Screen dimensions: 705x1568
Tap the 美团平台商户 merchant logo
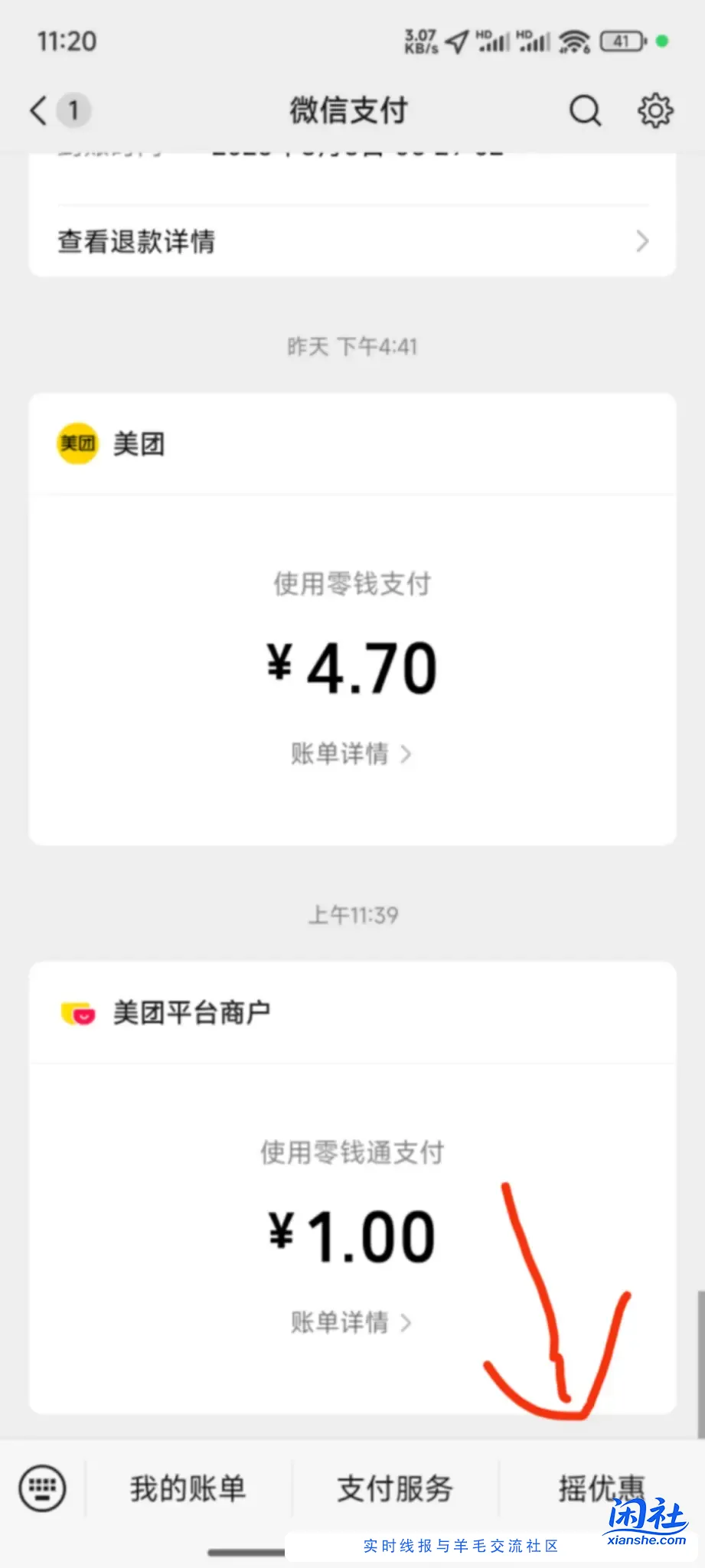pos(77,1011)
